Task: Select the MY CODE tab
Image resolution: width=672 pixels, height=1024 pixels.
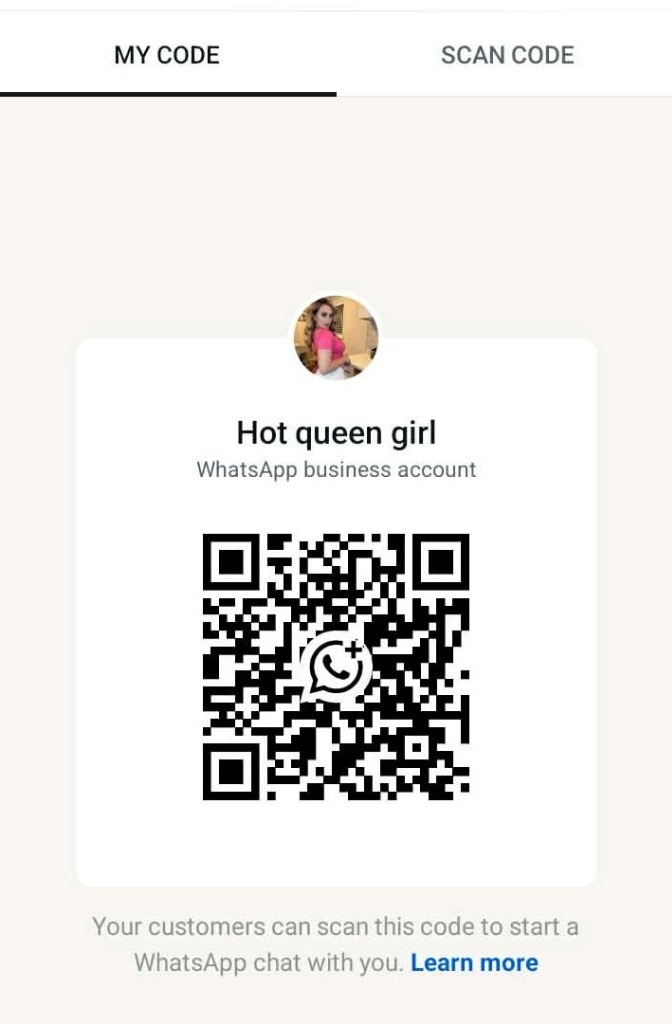Action: (x=167, y=55)
